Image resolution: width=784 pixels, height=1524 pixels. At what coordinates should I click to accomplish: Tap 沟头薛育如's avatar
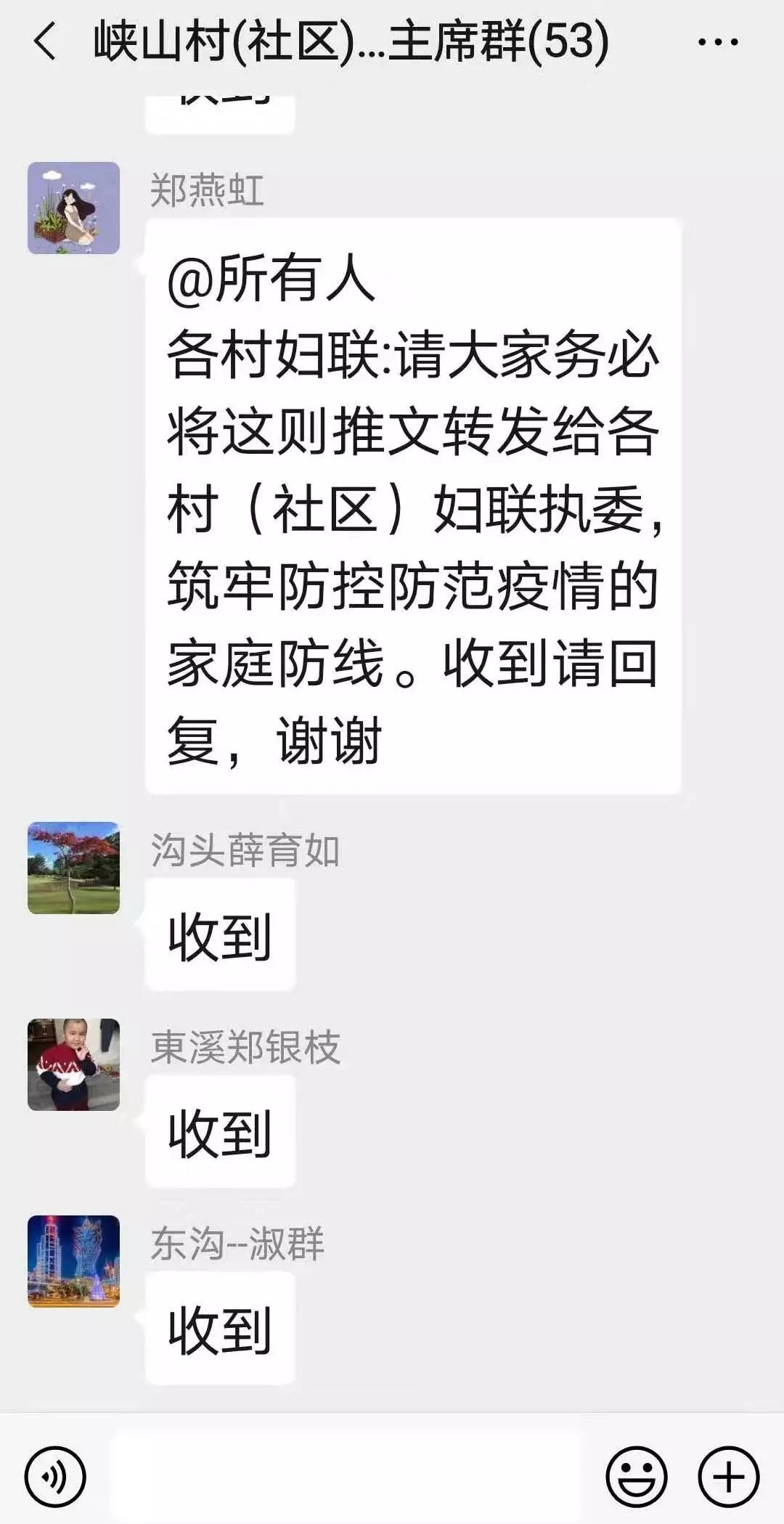click(73, 868)
